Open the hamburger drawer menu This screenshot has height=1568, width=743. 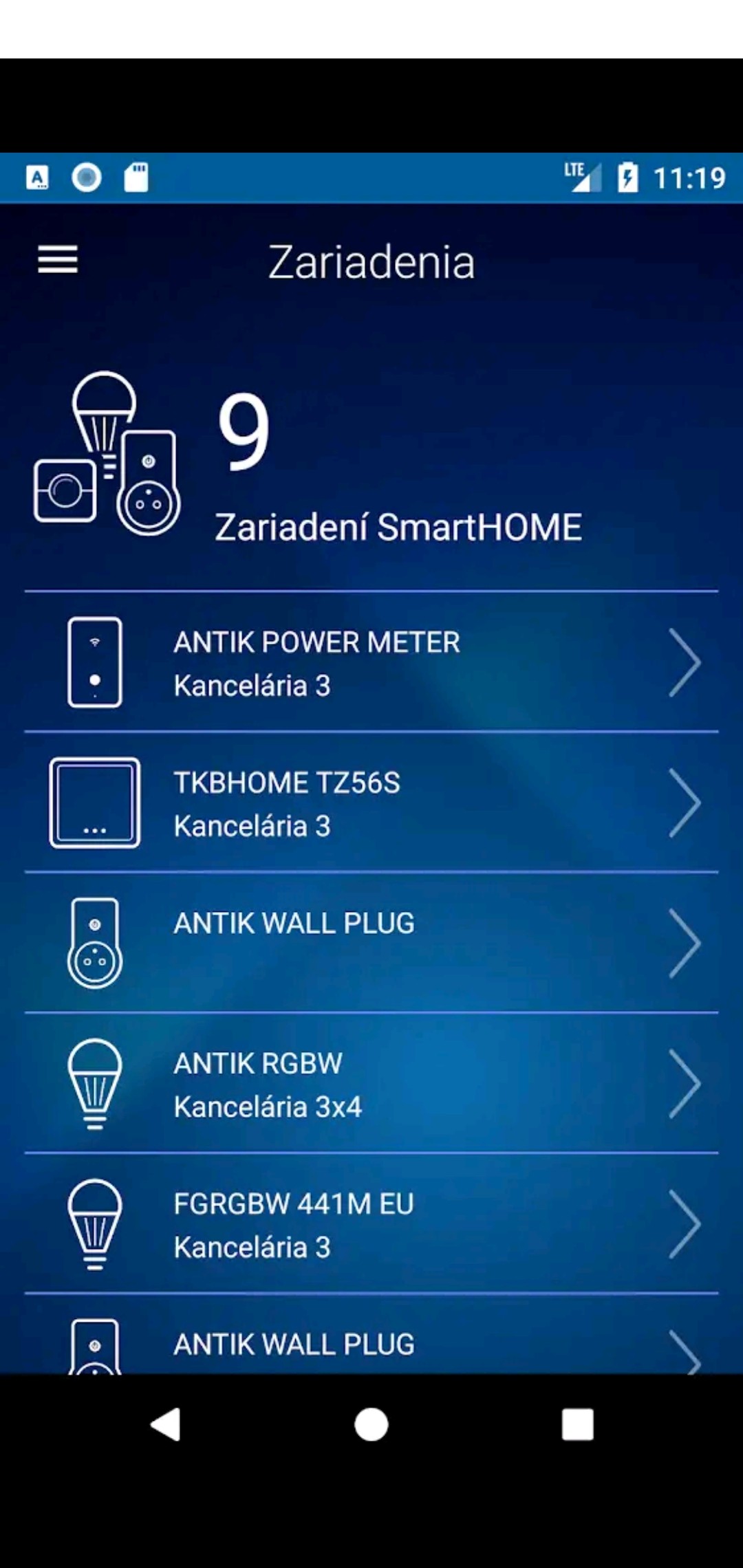tap(58, 260)
